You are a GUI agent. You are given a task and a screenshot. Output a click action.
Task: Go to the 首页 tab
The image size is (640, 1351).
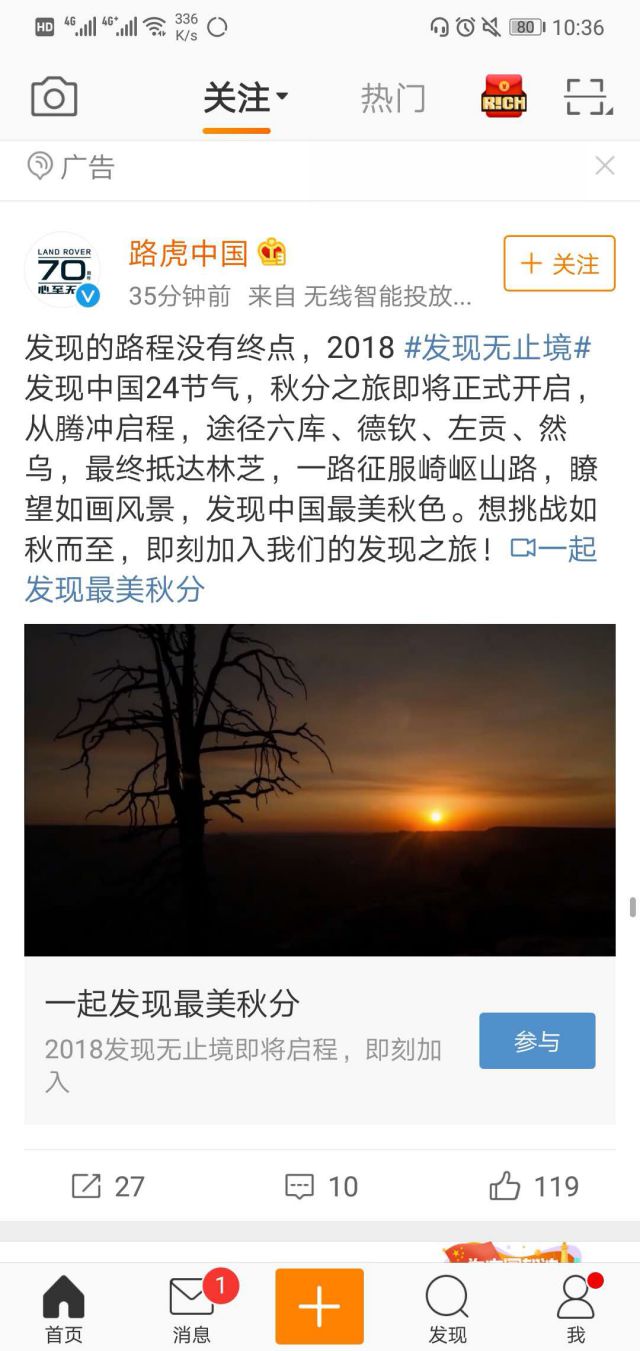(64, 1308)
